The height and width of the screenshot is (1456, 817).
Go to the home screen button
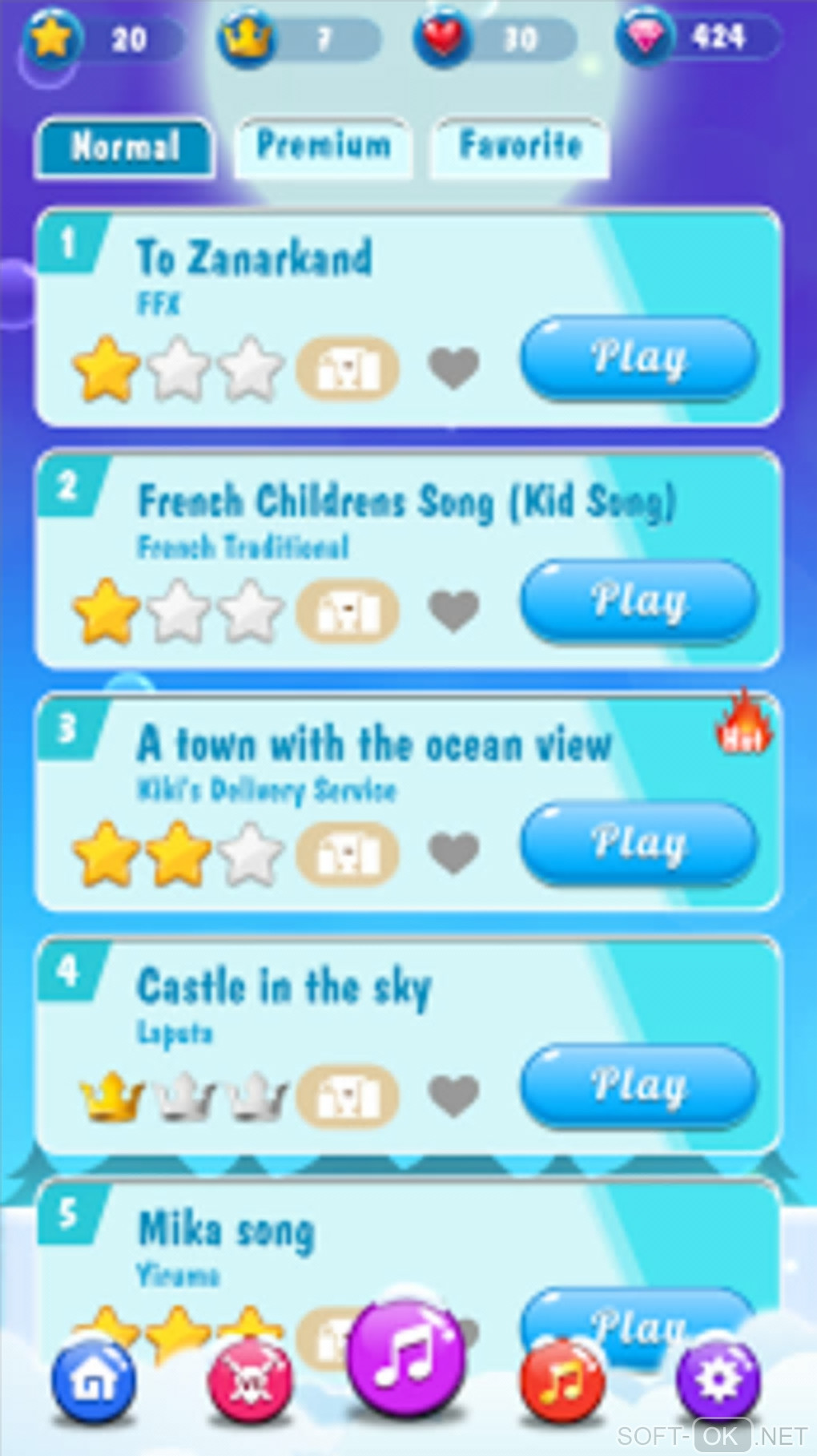[94, 1381]
